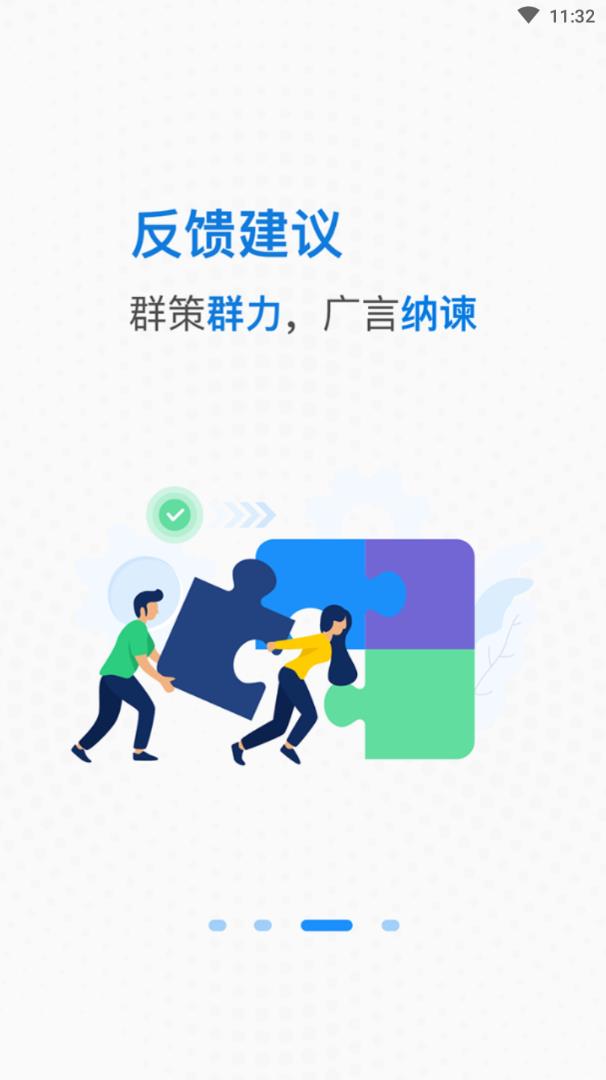
Task: Go to the fourth page indicator dot
Action: (x=390, y=925)
